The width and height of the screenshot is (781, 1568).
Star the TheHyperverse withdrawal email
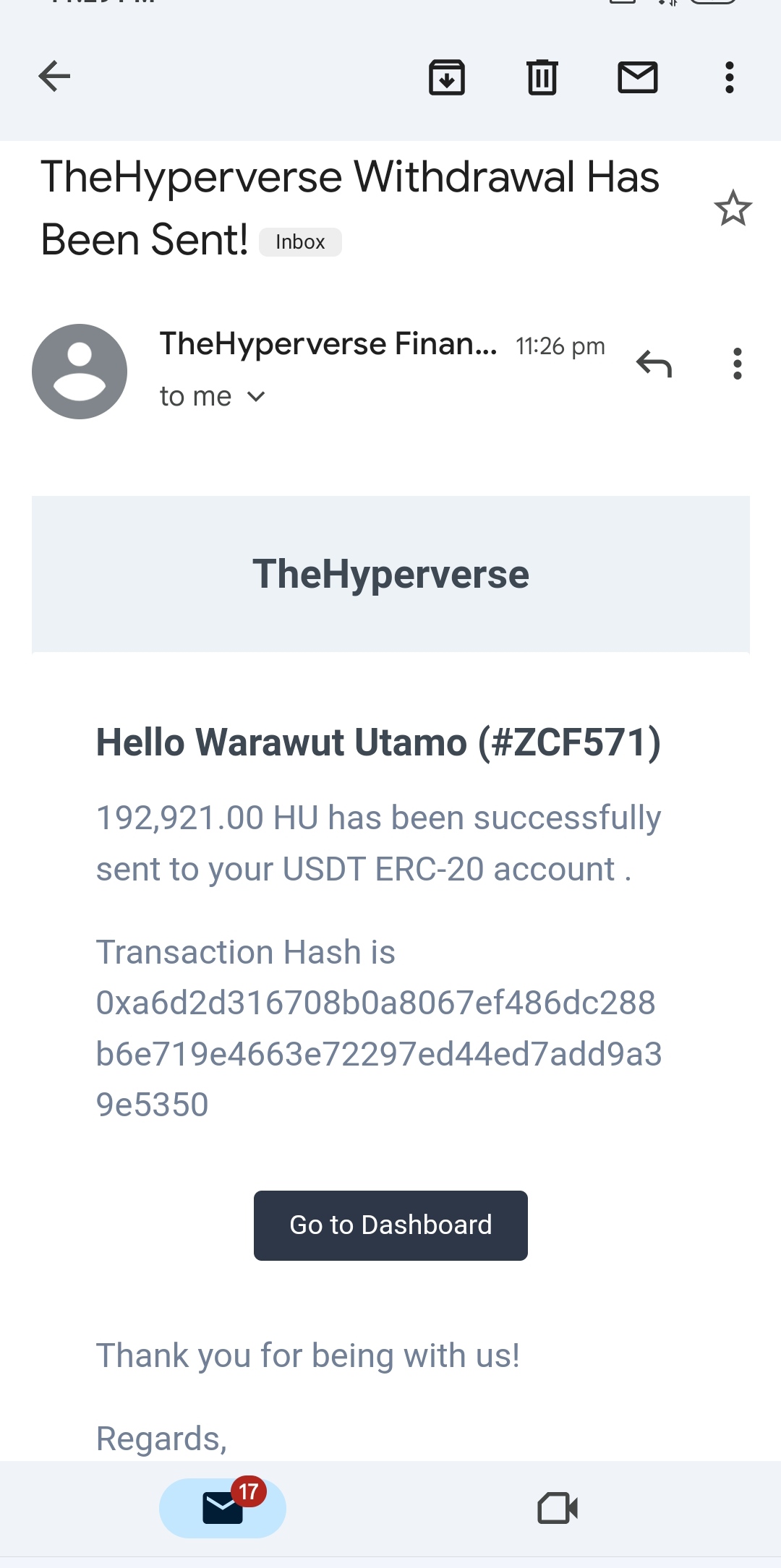[x=733, y=208]
